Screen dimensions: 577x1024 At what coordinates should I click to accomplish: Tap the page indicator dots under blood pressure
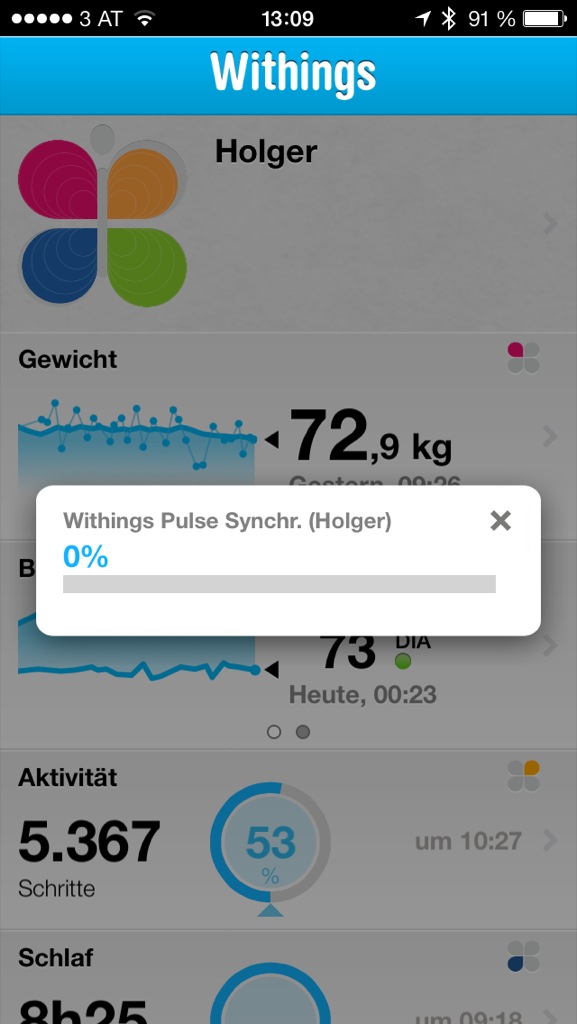pyautogui.click(x=288, y=732)
